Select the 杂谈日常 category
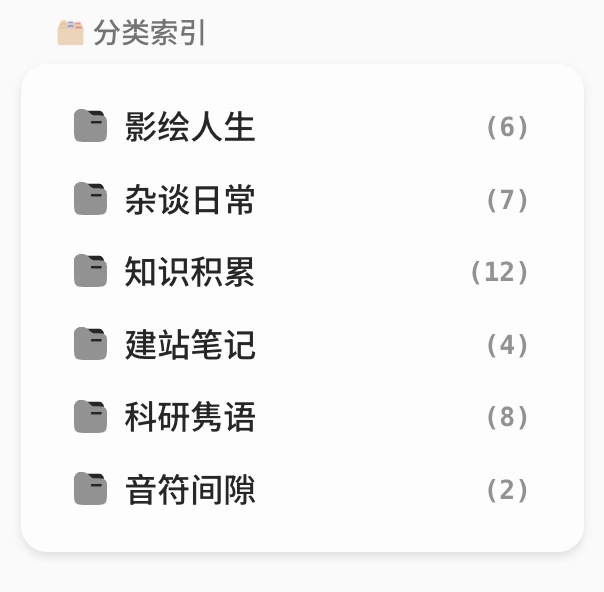Viewport: 604px width, 592px height. tap(190, 200)
